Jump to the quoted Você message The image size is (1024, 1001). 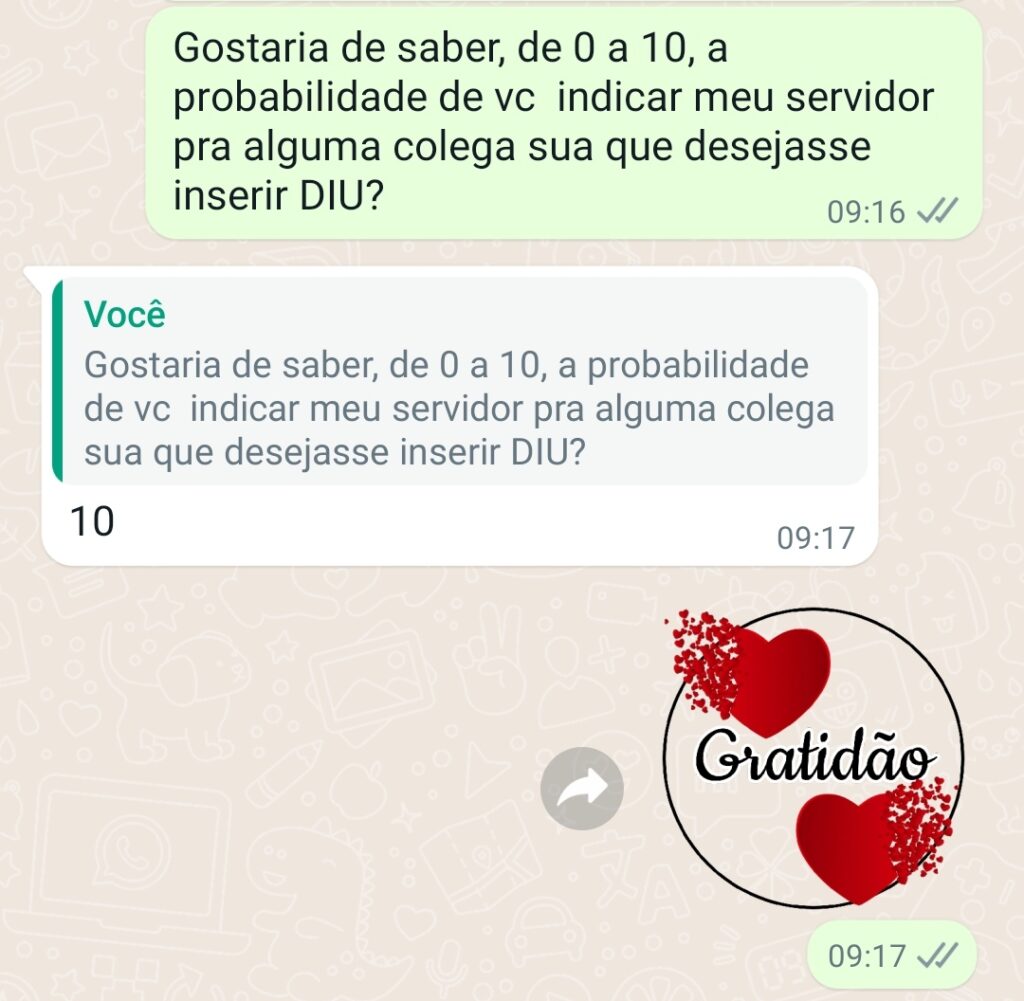click(x=460, y=381)
